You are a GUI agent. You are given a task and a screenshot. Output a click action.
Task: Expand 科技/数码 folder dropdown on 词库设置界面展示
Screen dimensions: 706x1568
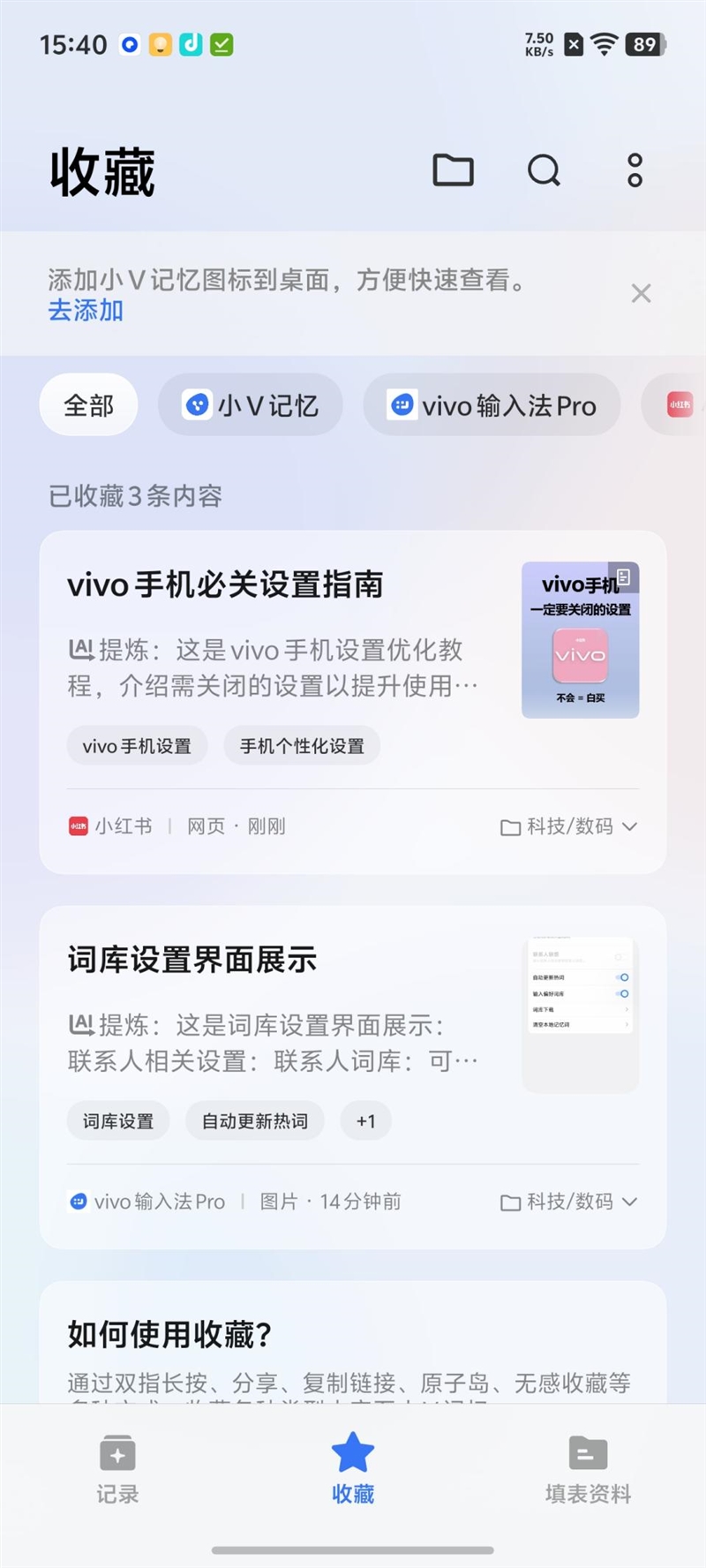(x=569, y=1202)
